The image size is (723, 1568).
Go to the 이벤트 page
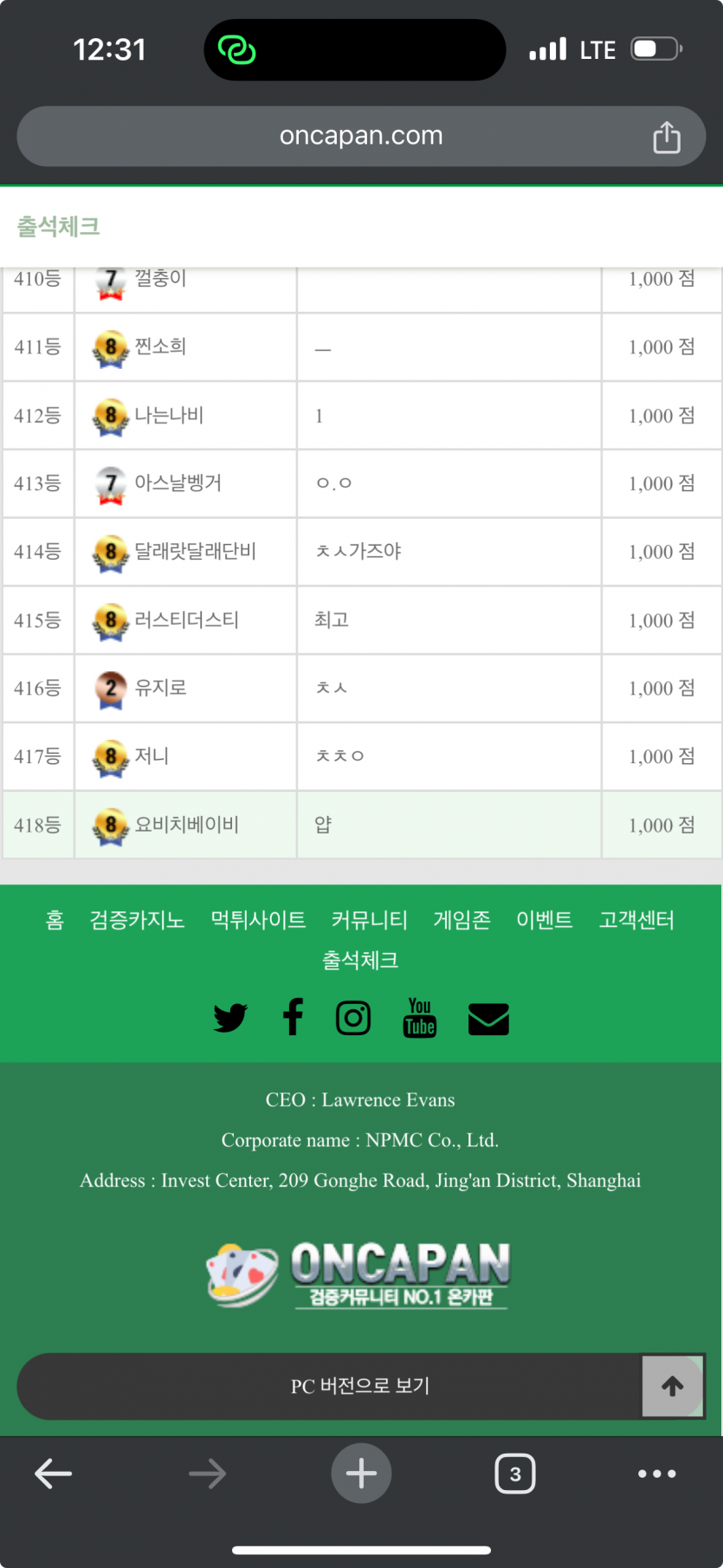(544, 920)
